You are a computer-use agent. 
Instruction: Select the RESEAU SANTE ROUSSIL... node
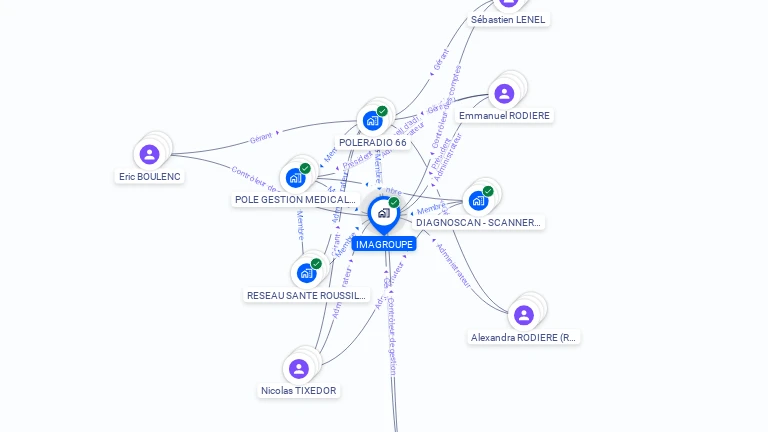[x=307, y=273]
